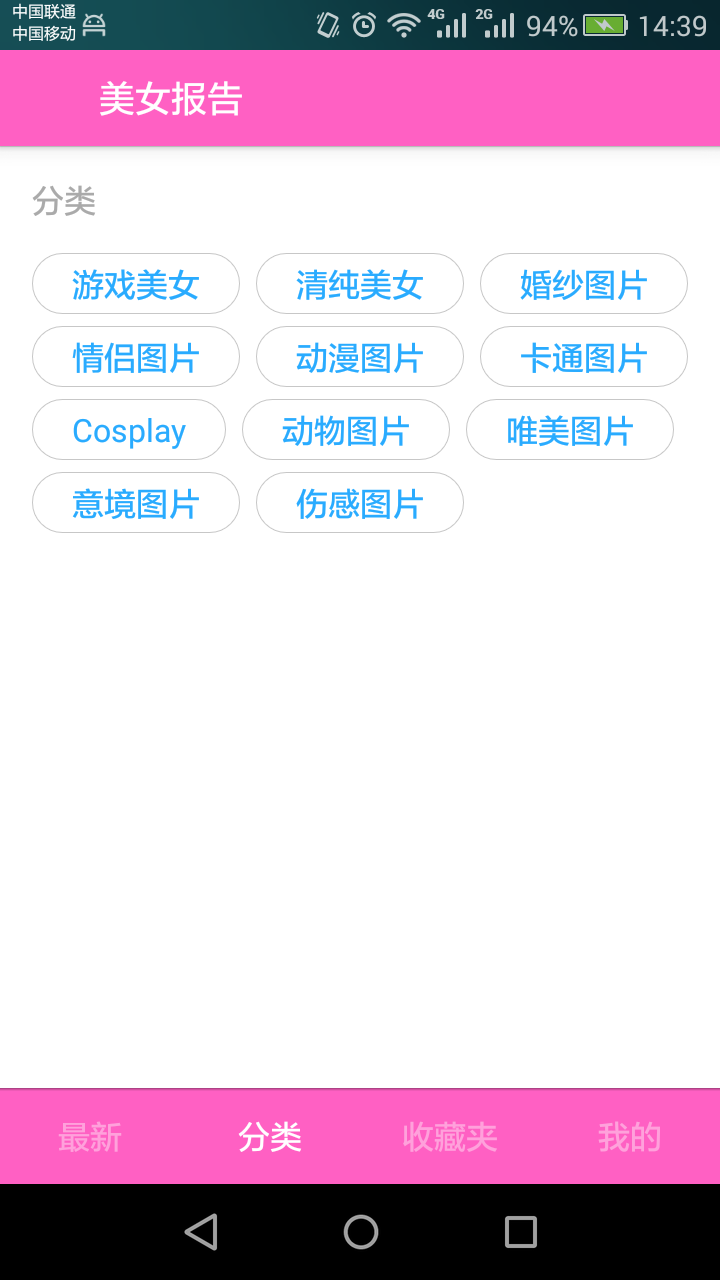
Task: Open the 收藏夹 tab
Action: click(x=450, y=1137)
